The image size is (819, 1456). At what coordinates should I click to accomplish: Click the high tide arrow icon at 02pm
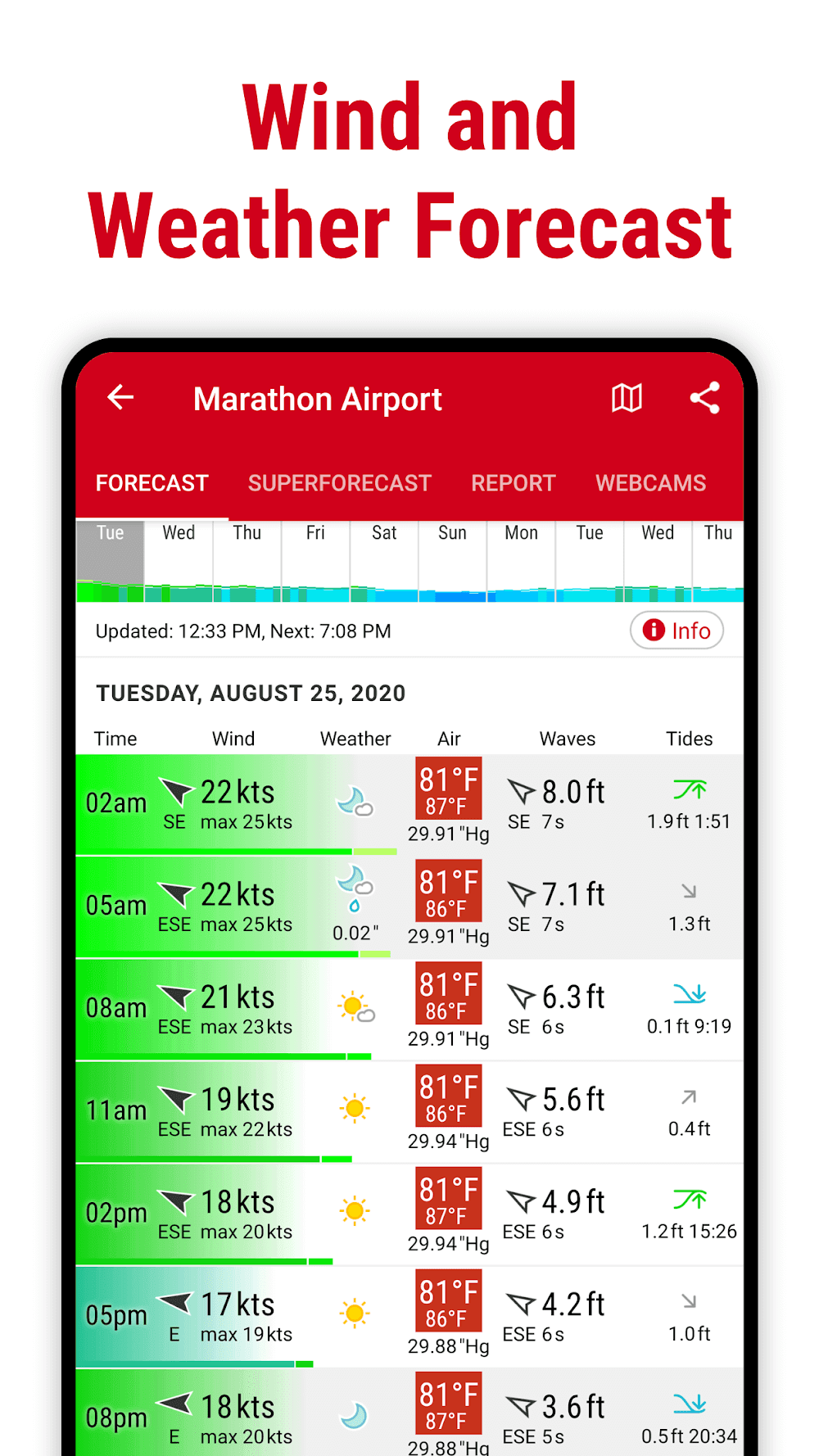pyautogui.click(x=690, y=1199)
